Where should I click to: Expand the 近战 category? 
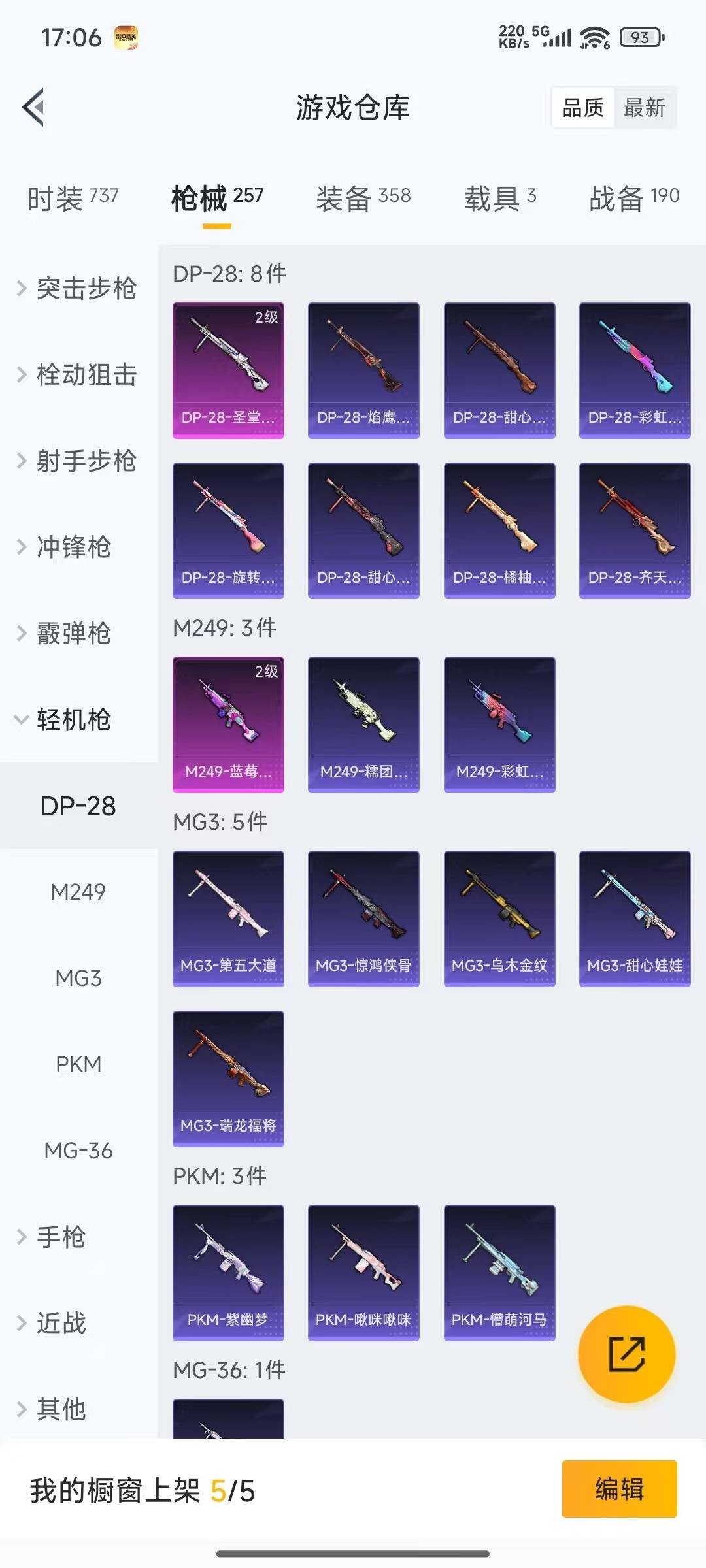pos(62,1323)
